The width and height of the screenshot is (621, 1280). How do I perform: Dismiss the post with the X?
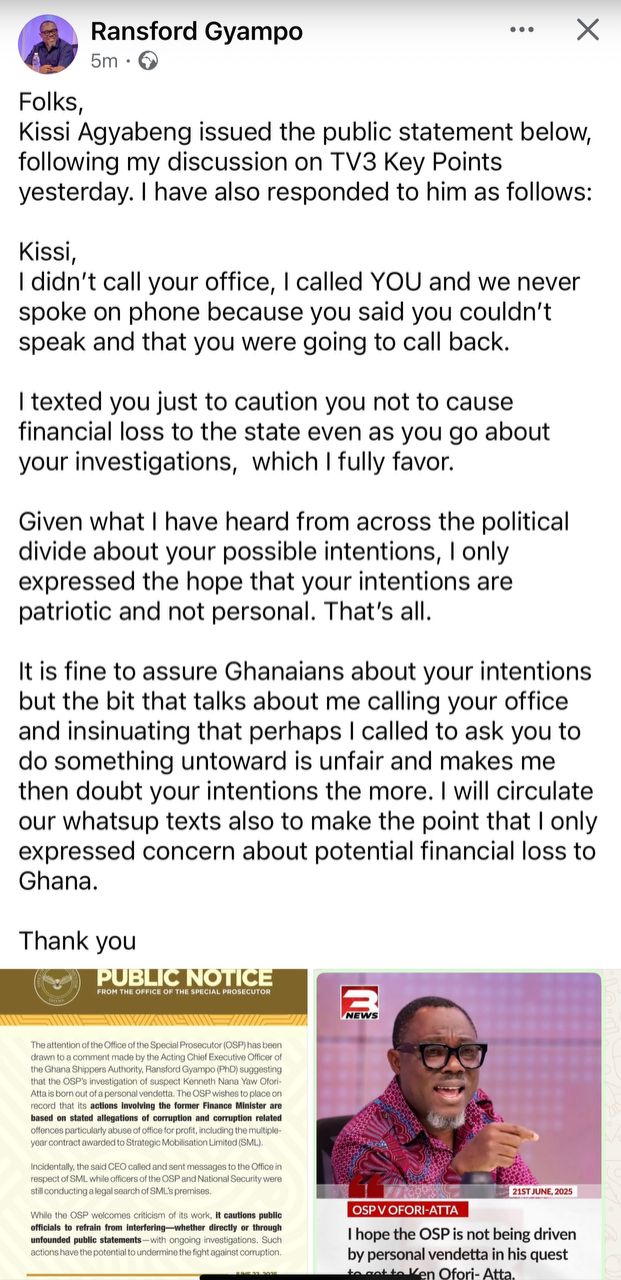click(x=588, y=30)
